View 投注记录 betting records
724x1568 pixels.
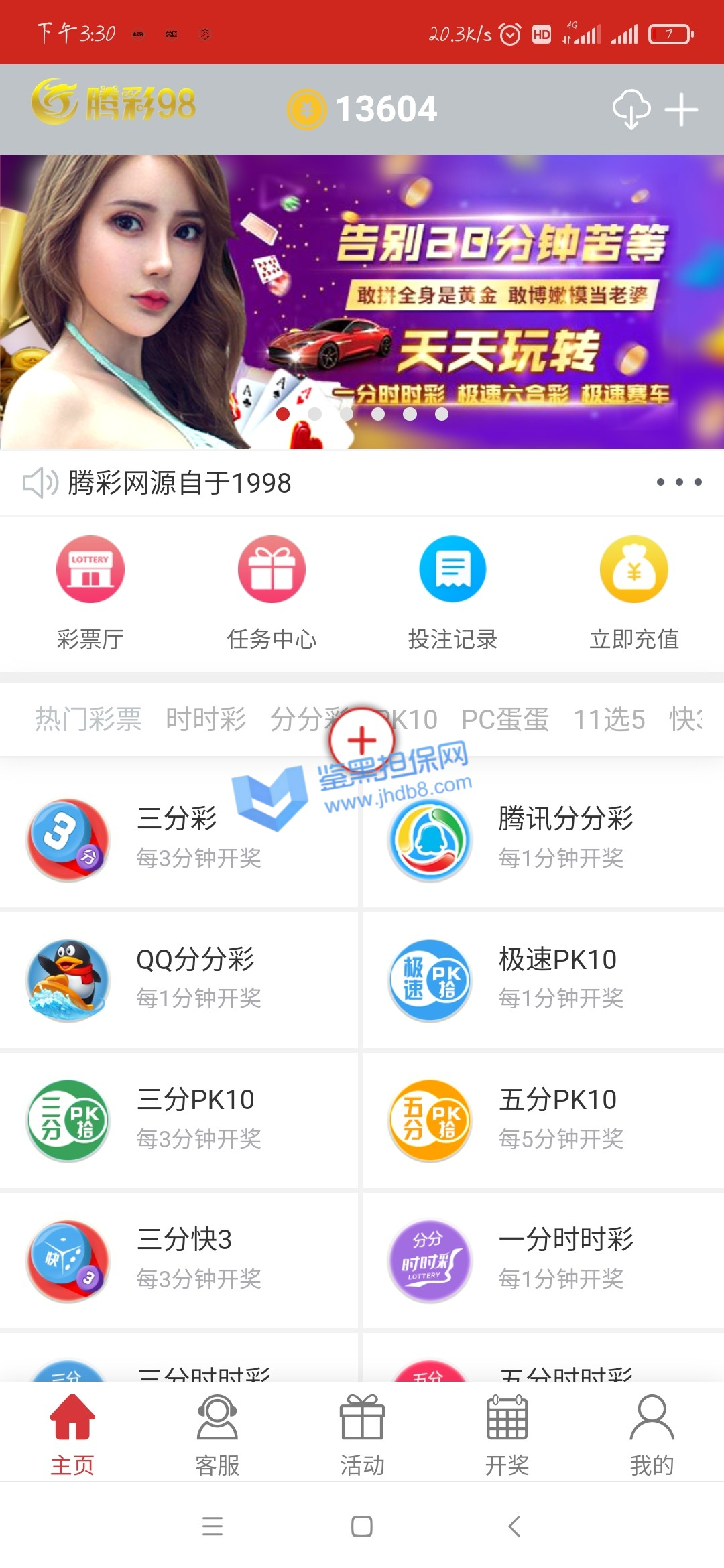[452, 592]
